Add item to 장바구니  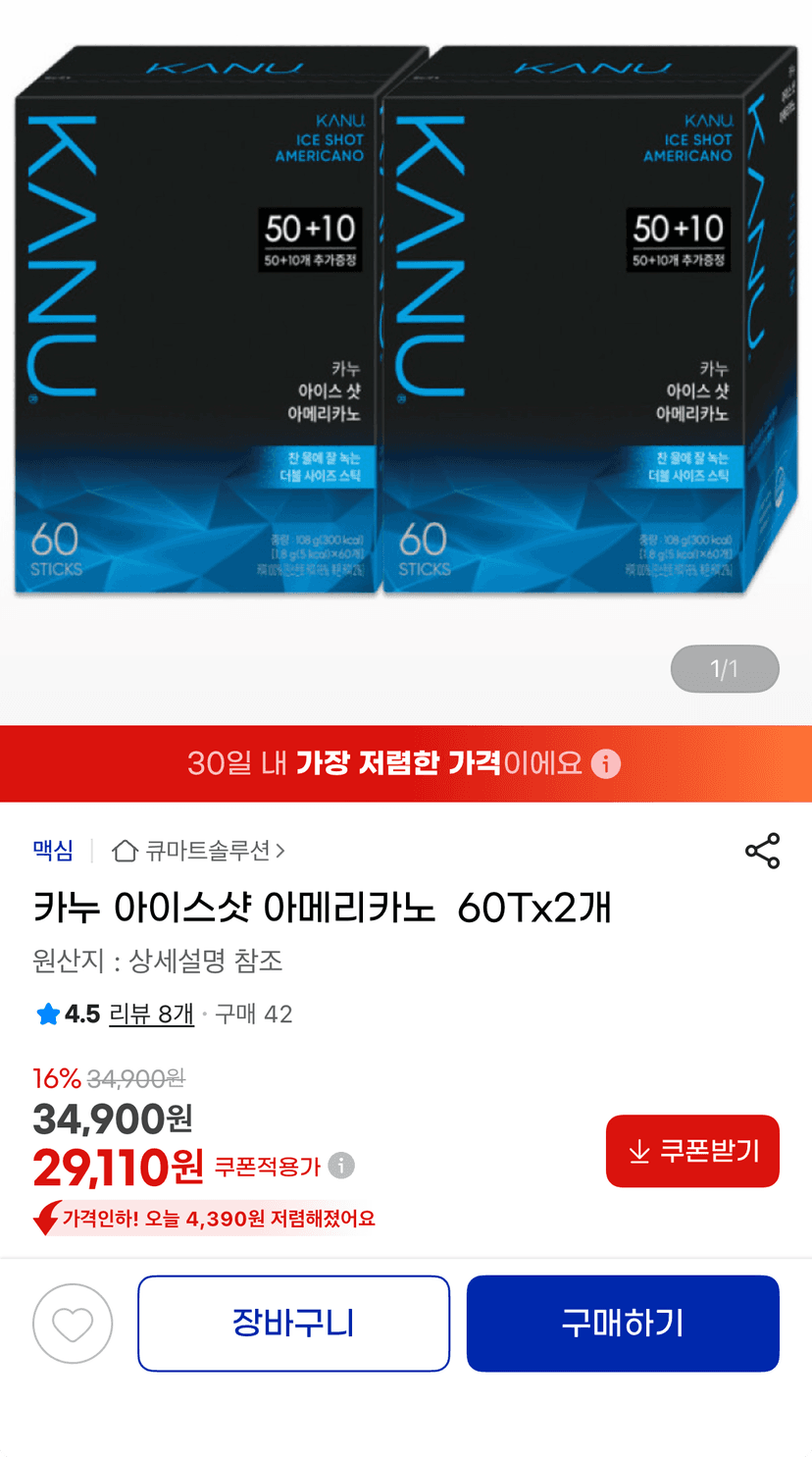point(293,1324)
